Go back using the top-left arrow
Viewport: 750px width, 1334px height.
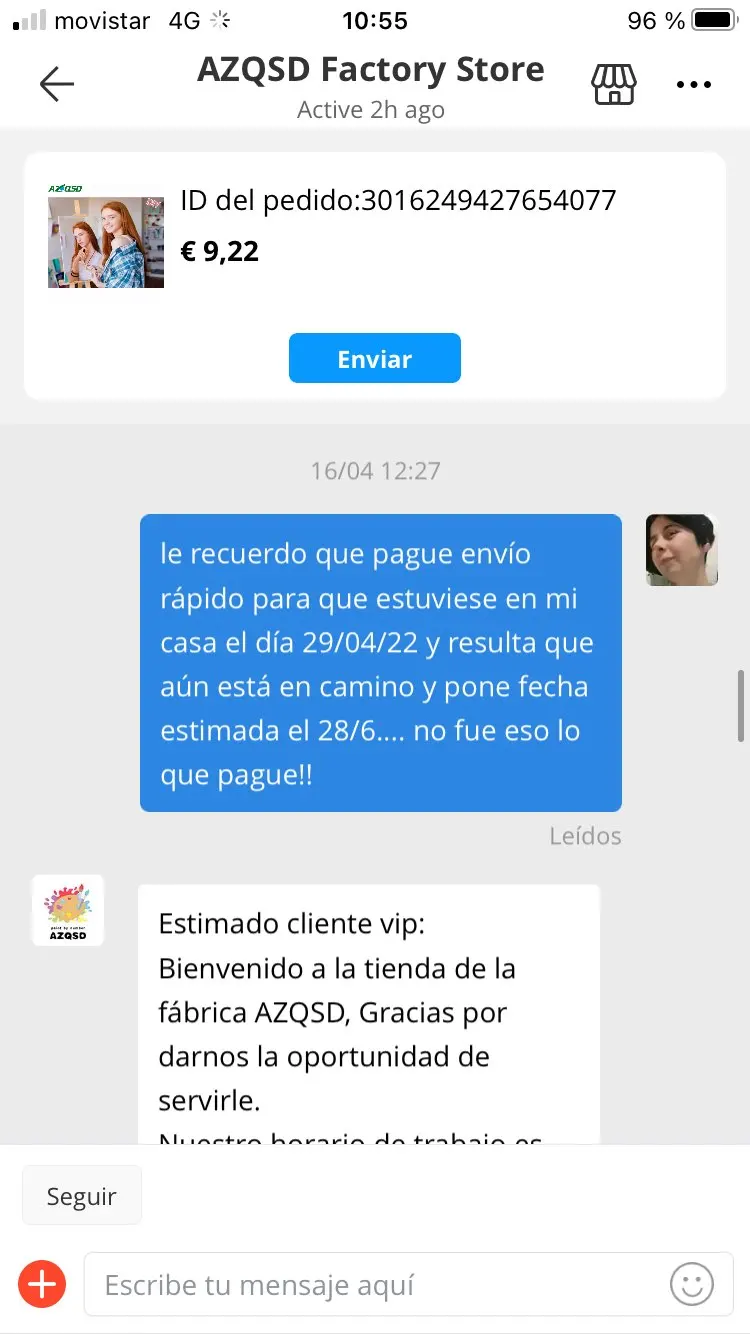point(57,85)
